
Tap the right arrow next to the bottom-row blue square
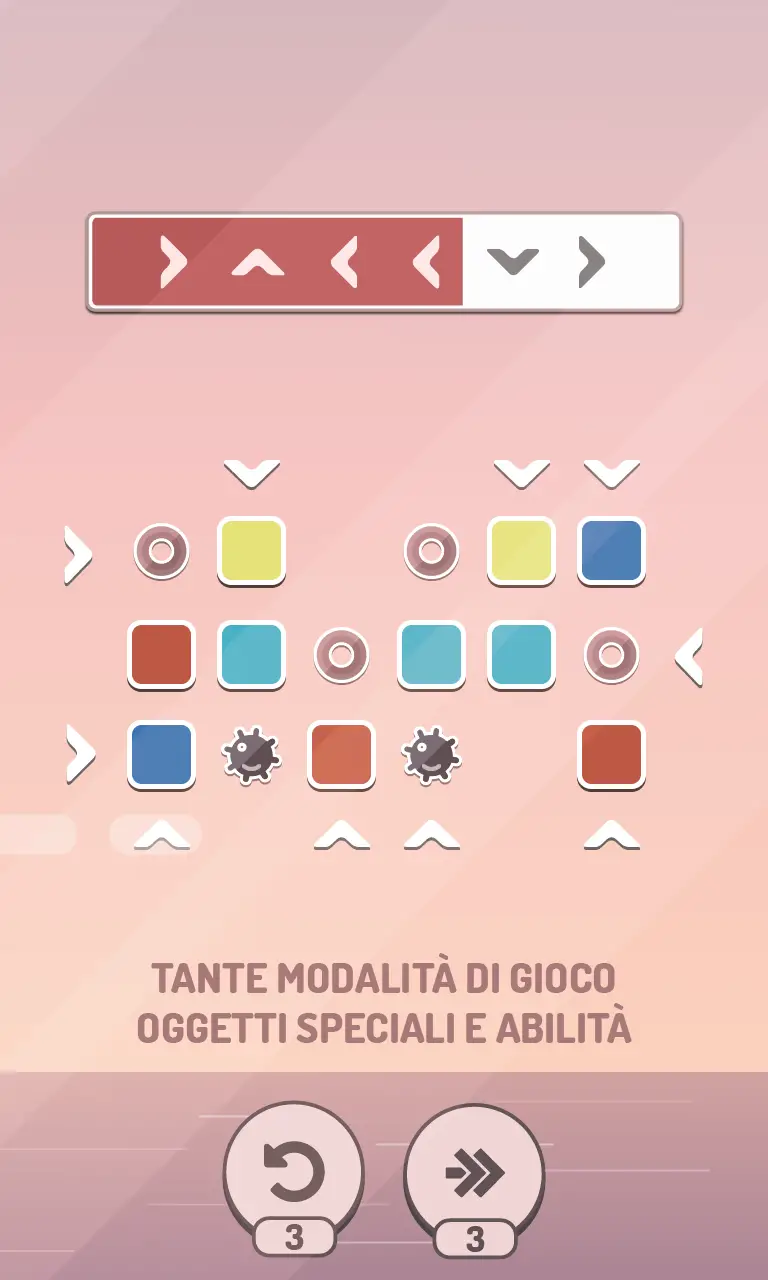80,755
